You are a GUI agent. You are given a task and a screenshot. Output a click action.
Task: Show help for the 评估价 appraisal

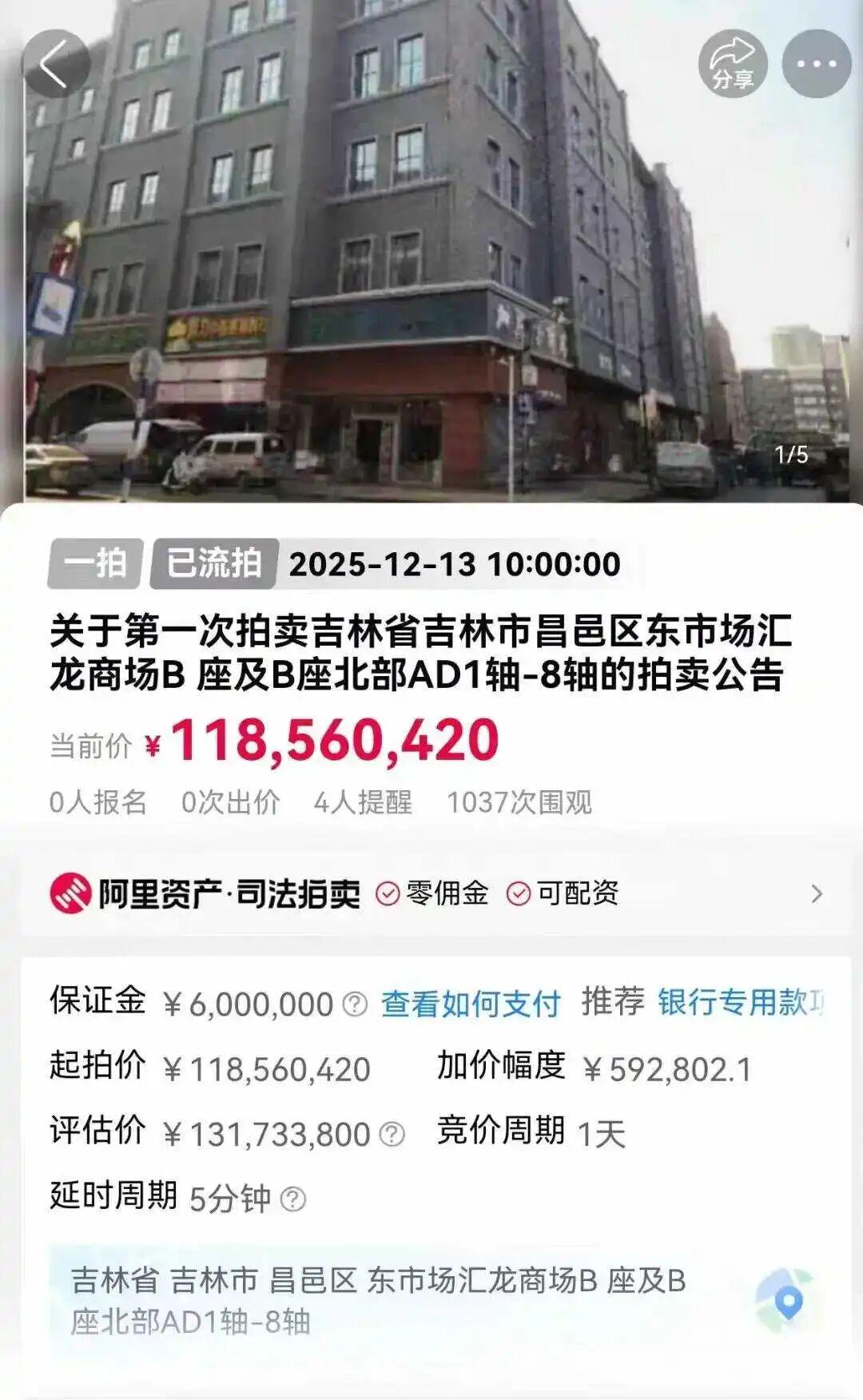coord(392,1134)
